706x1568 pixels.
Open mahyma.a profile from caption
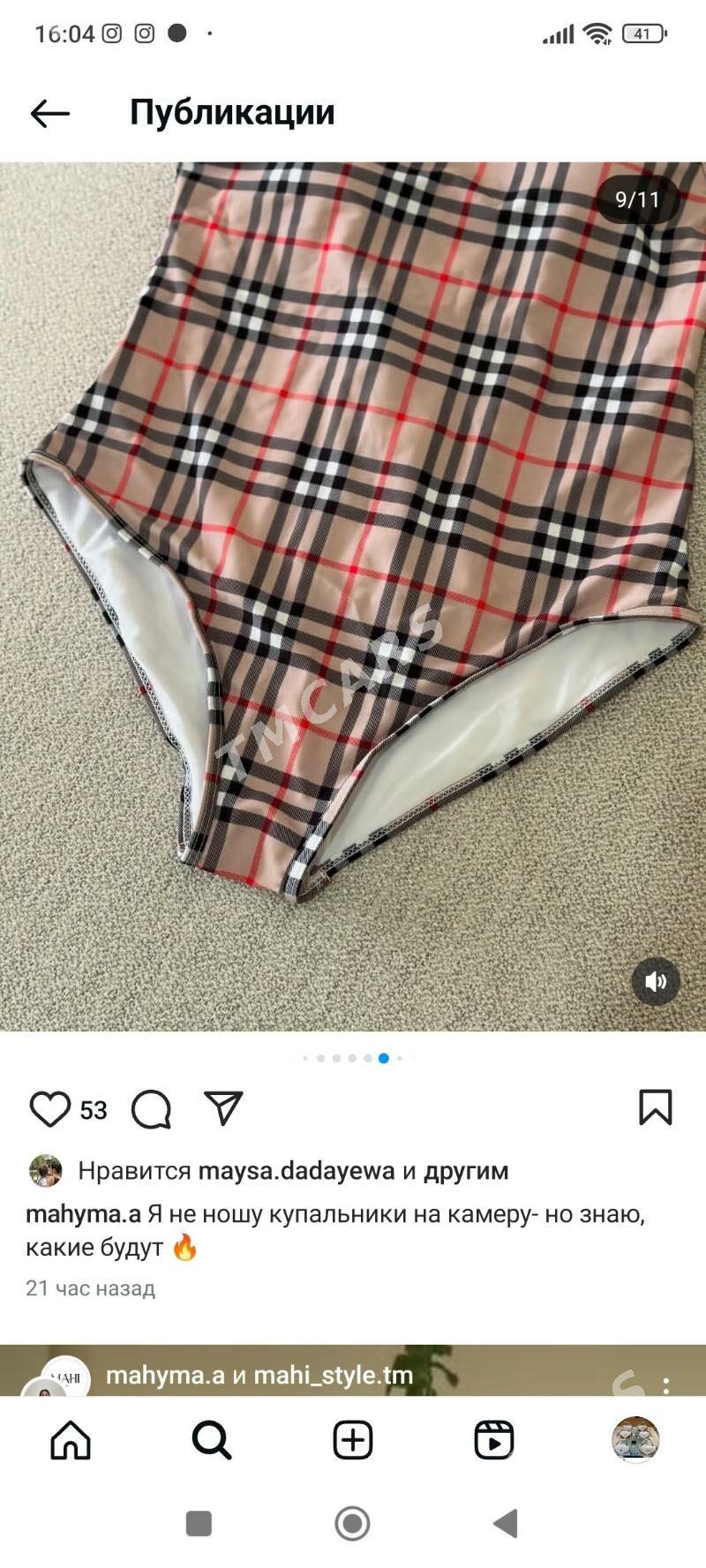click(83, 1214)
